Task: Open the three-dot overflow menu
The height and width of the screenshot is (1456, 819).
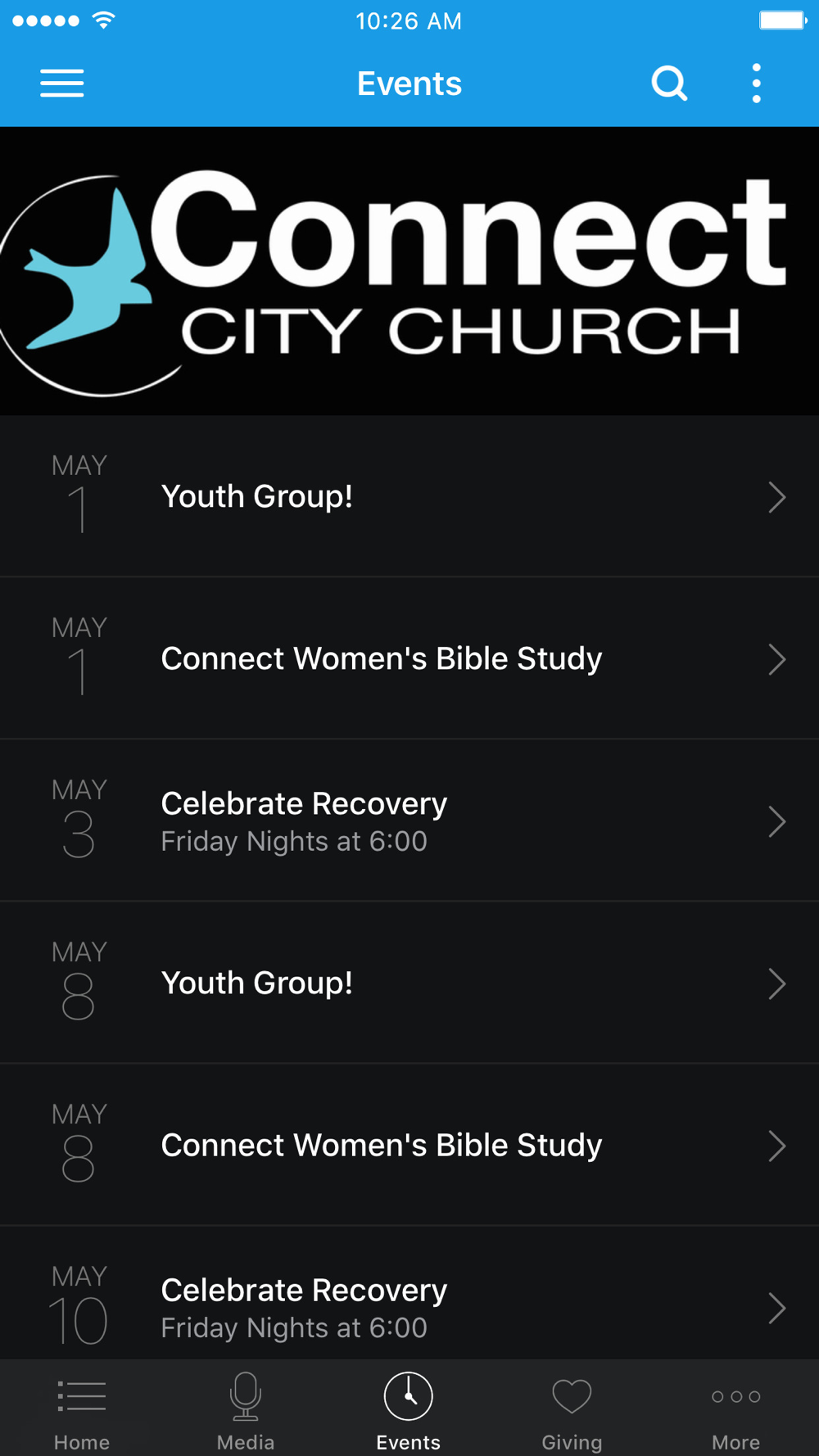Action: tap(757, 84)
